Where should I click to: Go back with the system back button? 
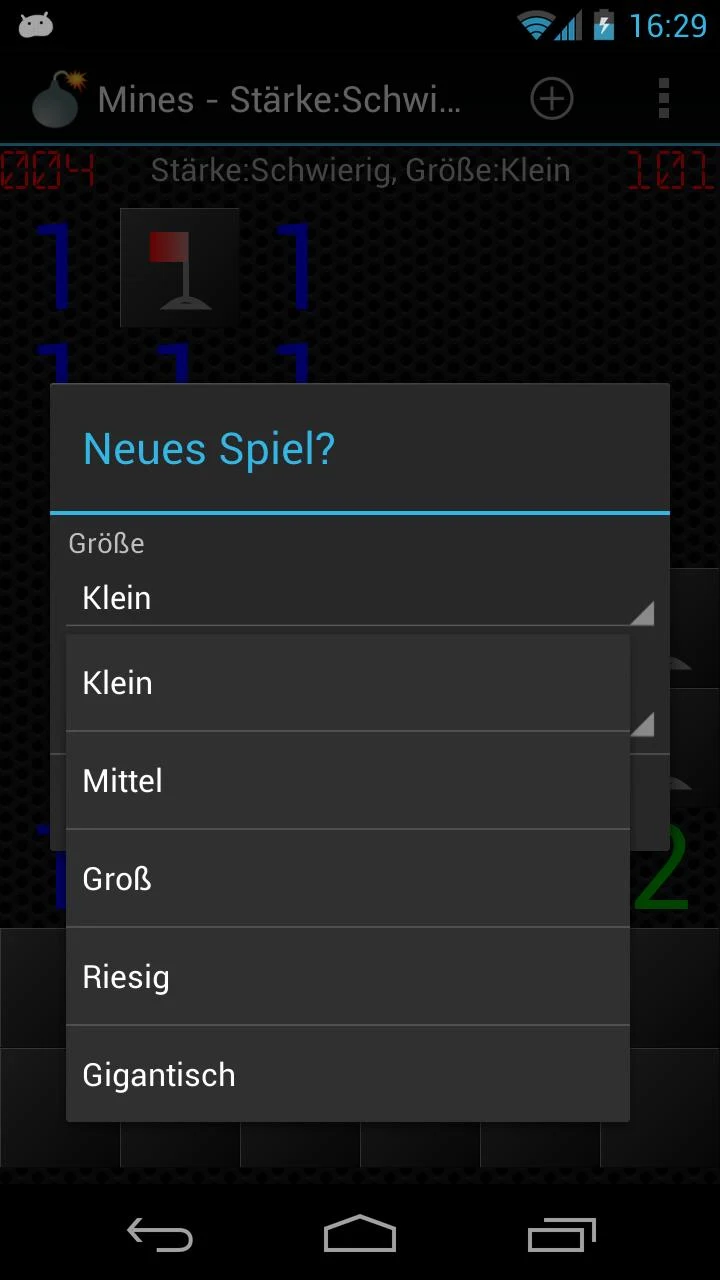pyautogui.click(x=160, y=1234)
